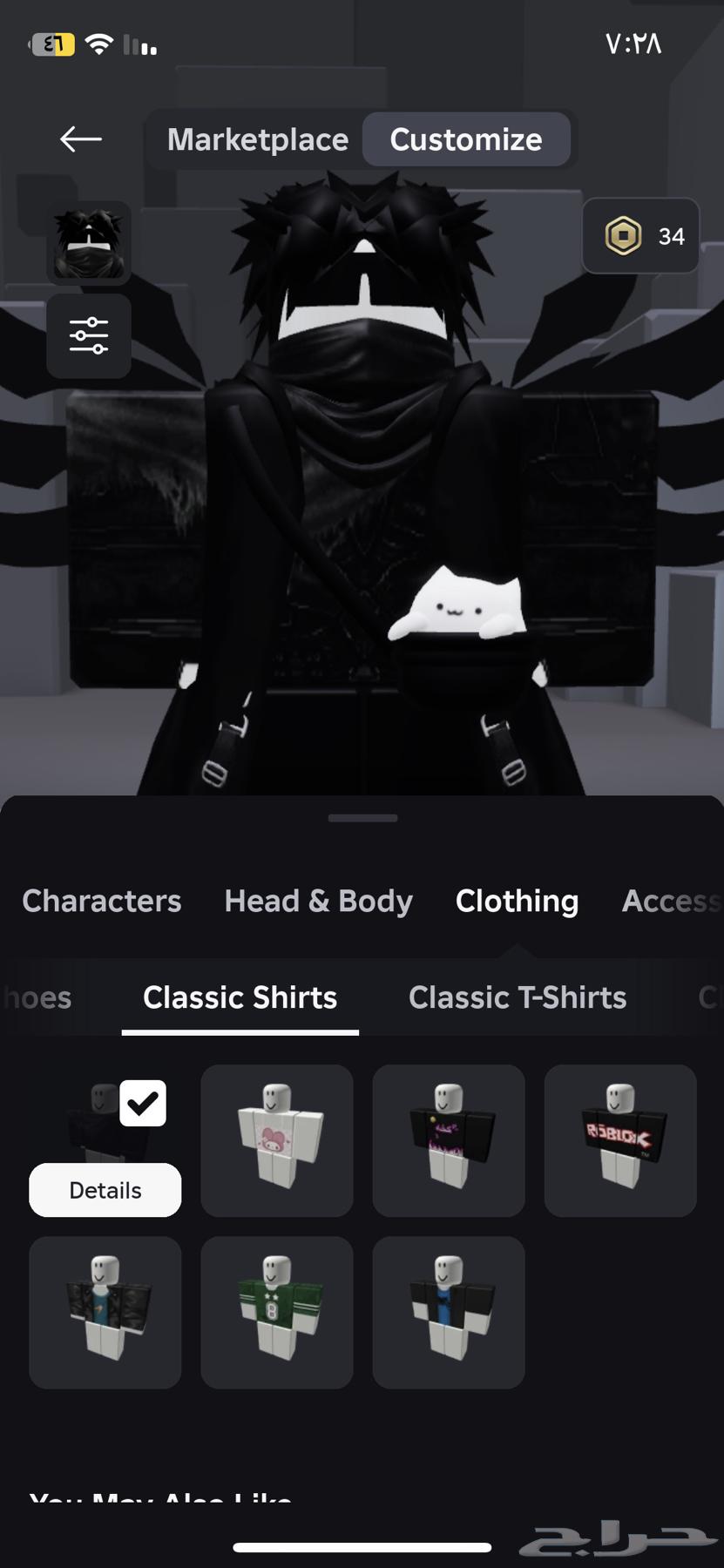The width and height of the screenshot is (724, 1568).
Task: Click the back arrow to exit Customize
Action: (79, 139)
